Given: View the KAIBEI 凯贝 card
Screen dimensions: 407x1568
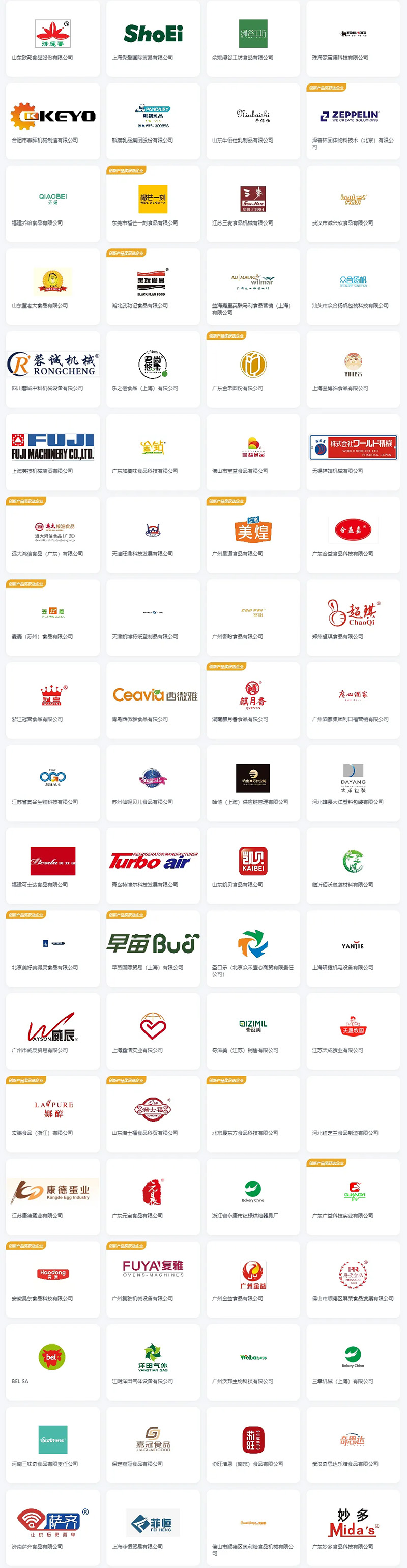Looking at the screenshot, I should point(252,865).
